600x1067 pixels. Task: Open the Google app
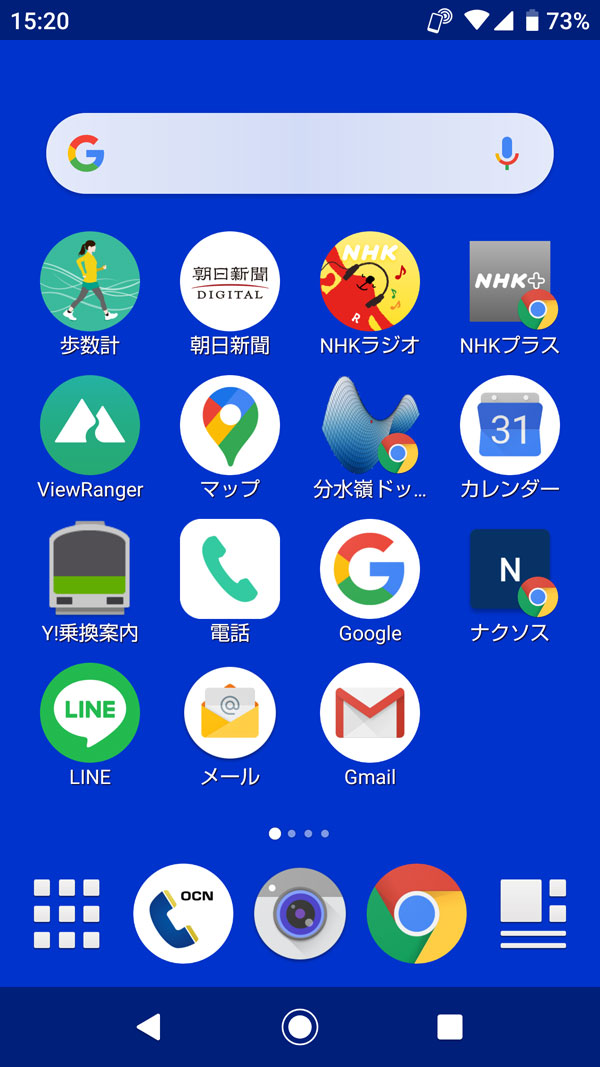(370, 569)
